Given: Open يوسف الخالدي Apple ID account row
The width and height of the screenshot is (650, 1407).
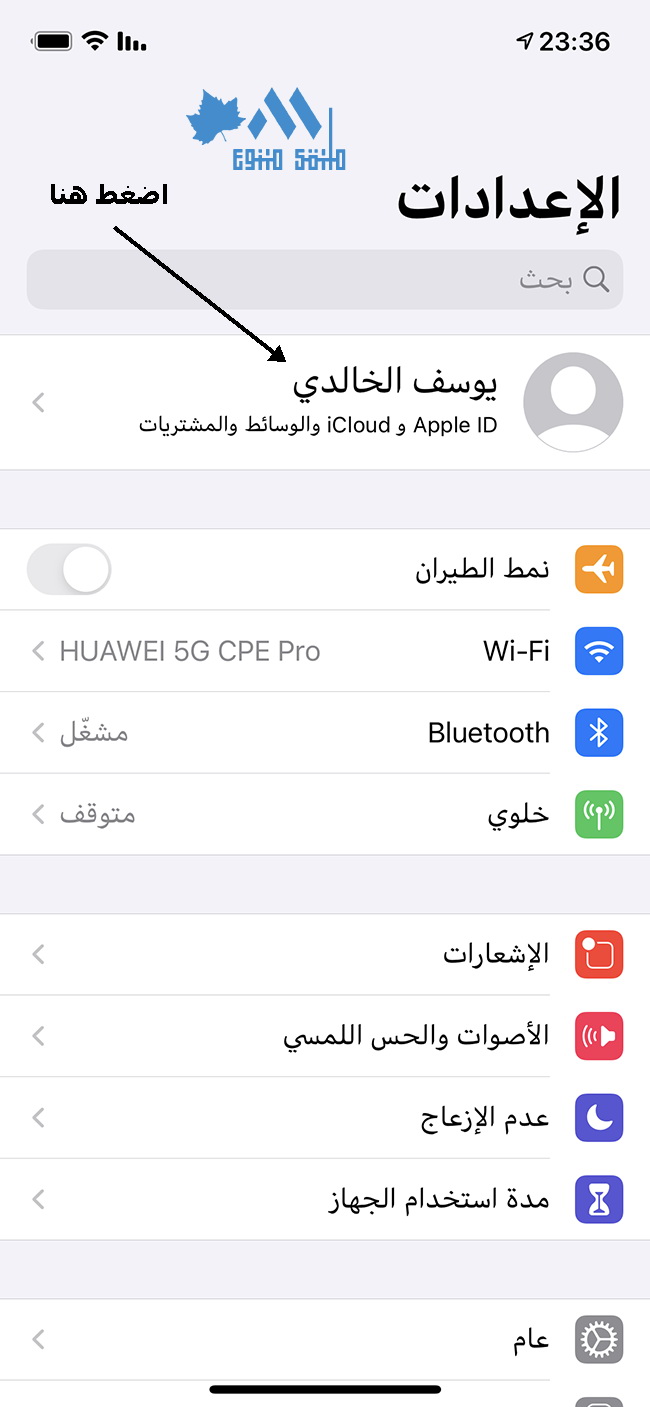Looking at the screenshot, I should [x=325, y=402].
